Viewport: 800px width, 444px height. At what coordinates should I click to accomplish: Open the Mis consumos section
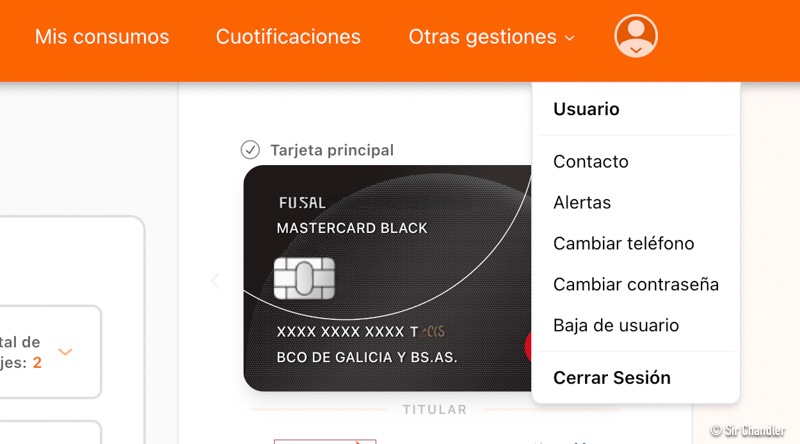tap(102, 37)
